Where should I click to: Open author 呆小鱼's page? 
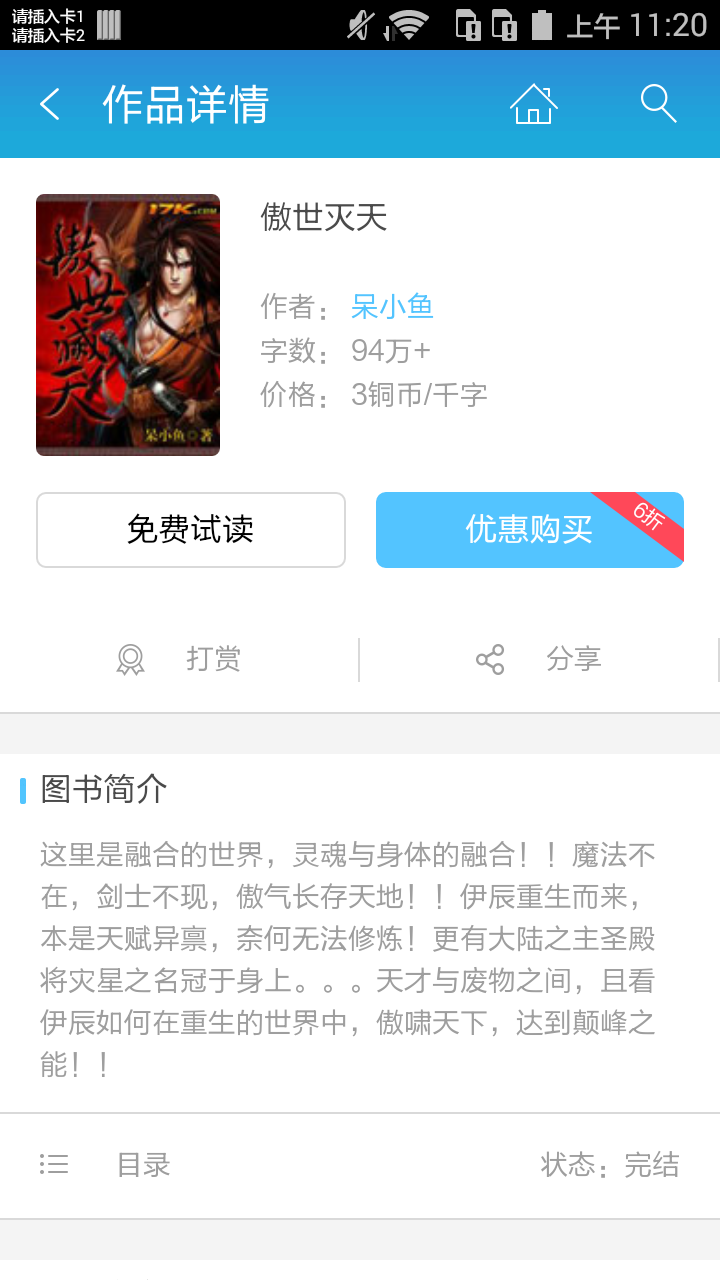point(392,306)
